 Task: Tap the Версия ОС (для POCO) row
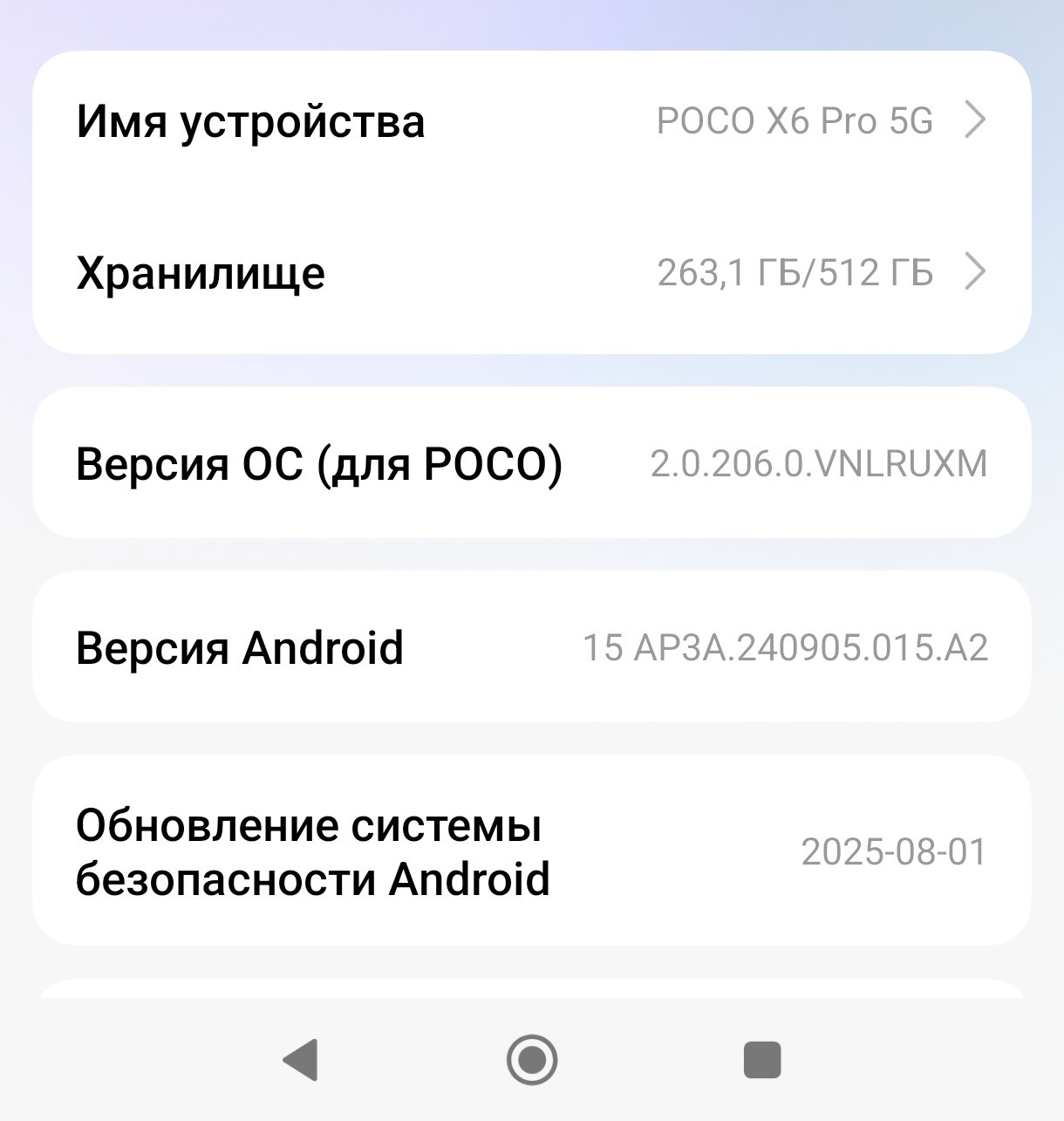point(531,463)
